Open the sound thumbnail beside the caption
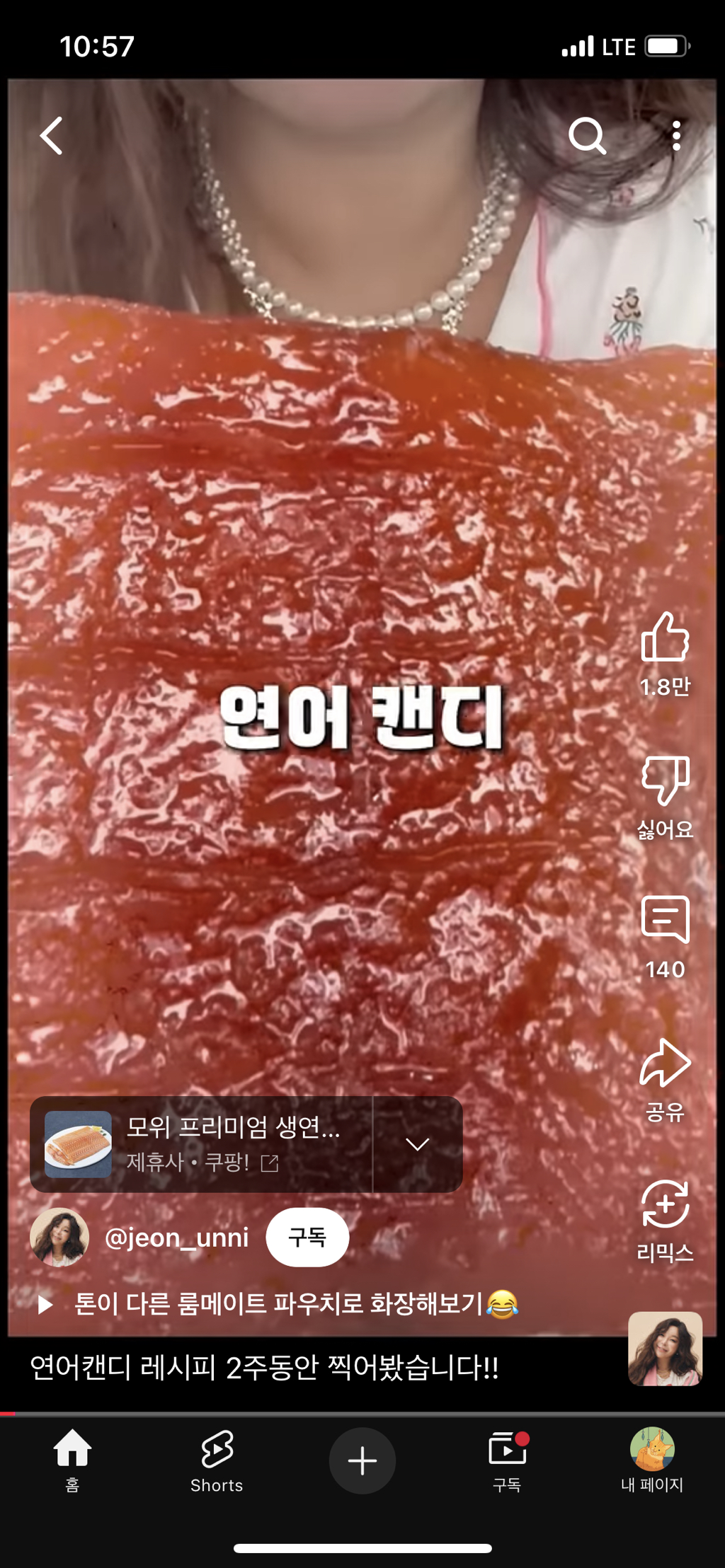Image resolution: width=725 pixels, height=1568 pixels. click(665, 1349)
